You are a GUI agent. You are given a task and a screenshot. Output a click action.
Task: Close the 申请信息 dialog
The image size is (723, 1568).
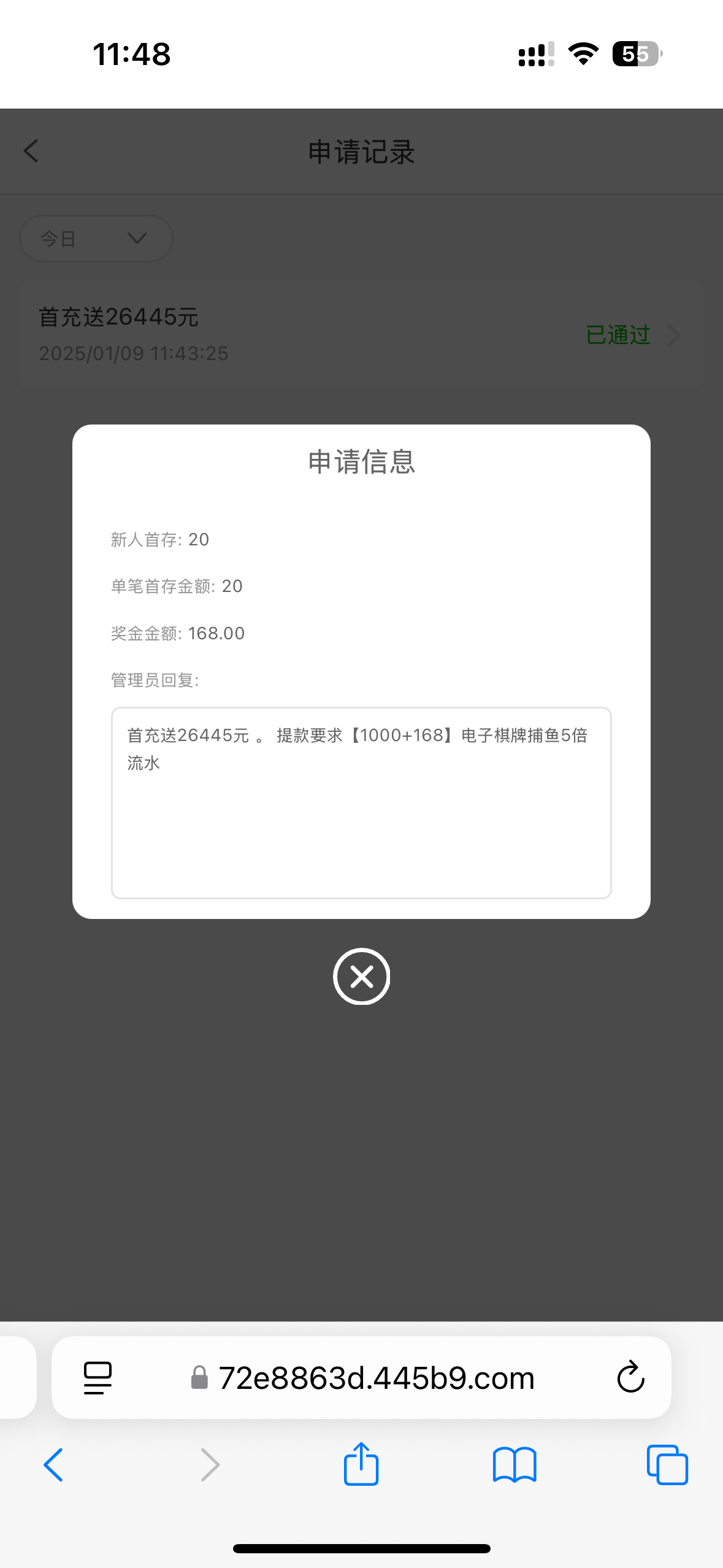(361, 976)
